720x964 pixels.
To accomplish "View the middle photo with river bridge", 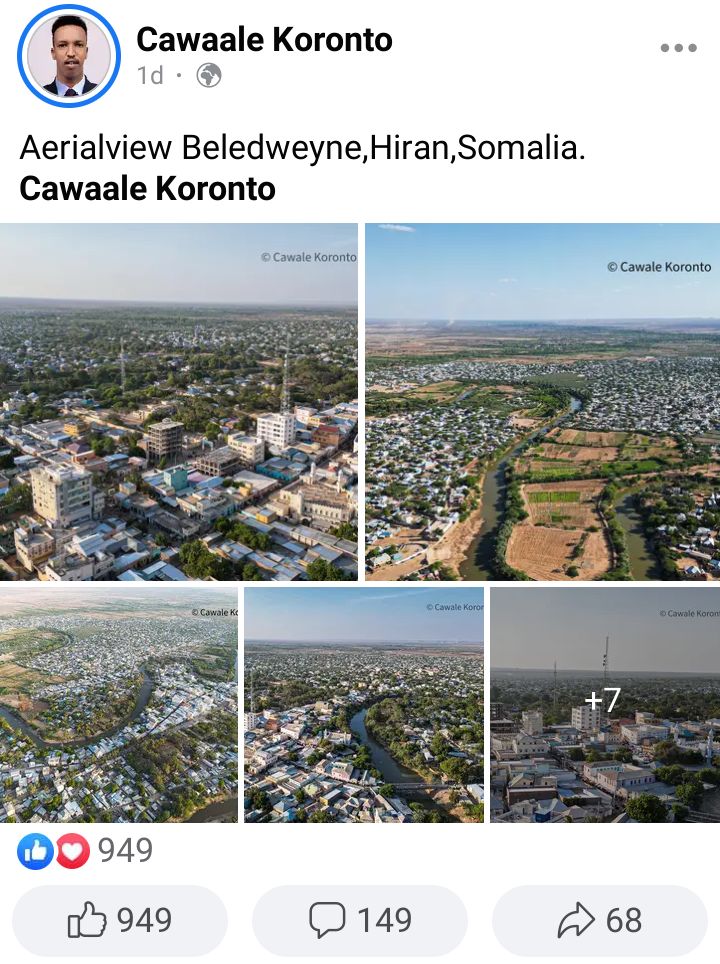I will coord(364,705).
